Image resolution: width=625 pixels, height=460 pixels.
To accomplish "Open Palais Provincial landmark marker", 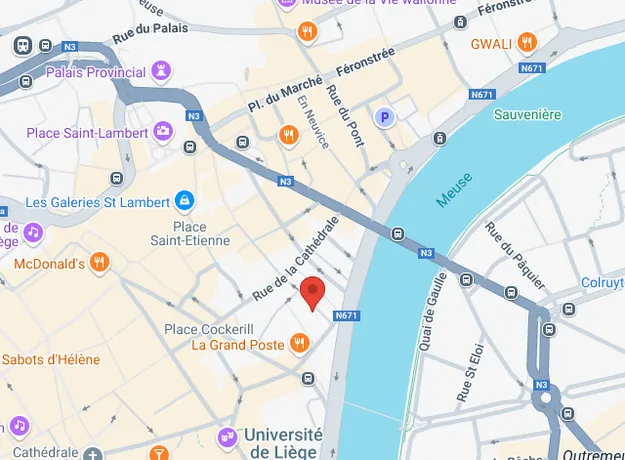I will (x=160, y=72).
